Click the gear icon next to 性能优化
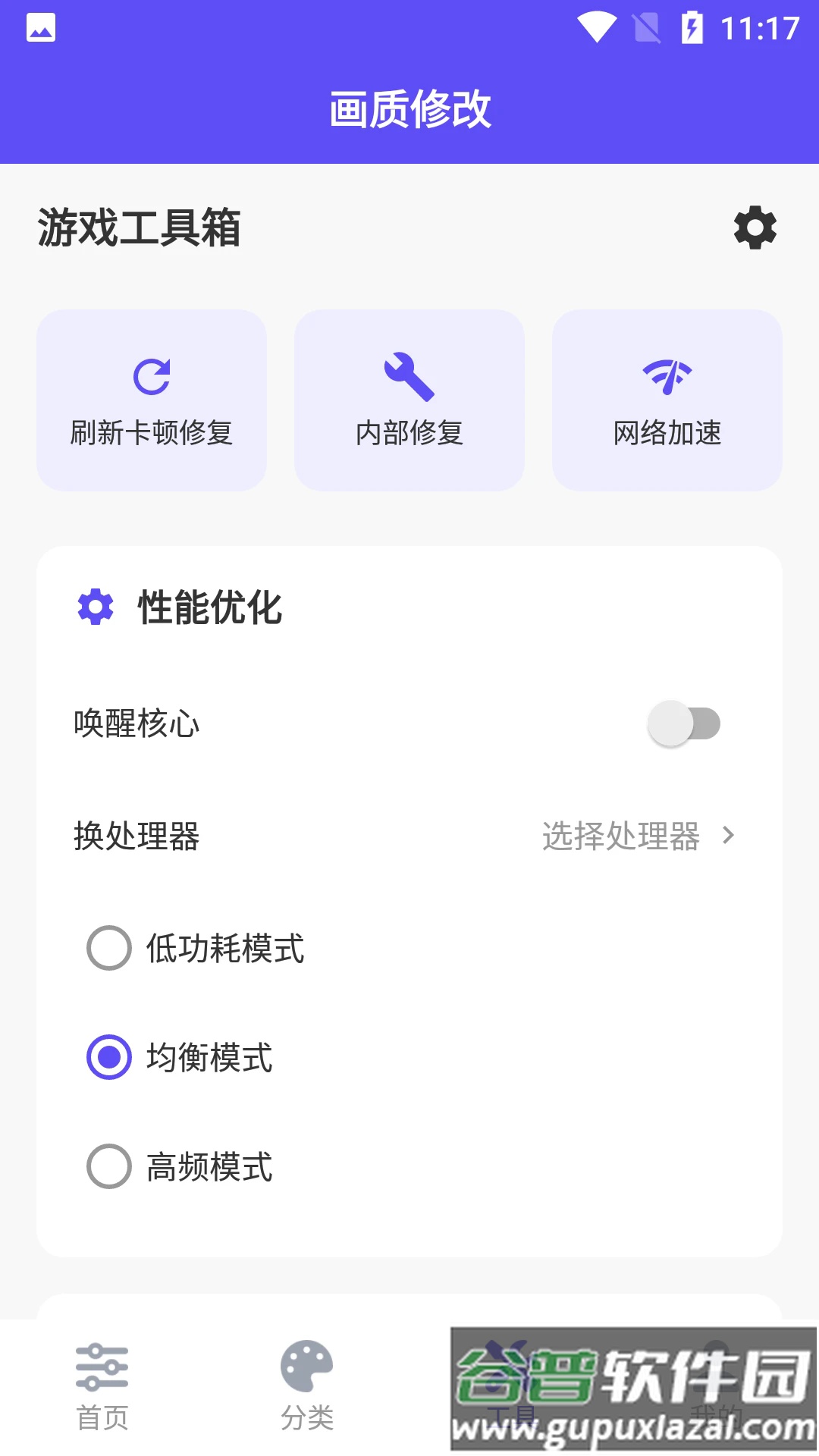Image resolution: width=819 pixels, height=1456 pixels. (96, 607)
